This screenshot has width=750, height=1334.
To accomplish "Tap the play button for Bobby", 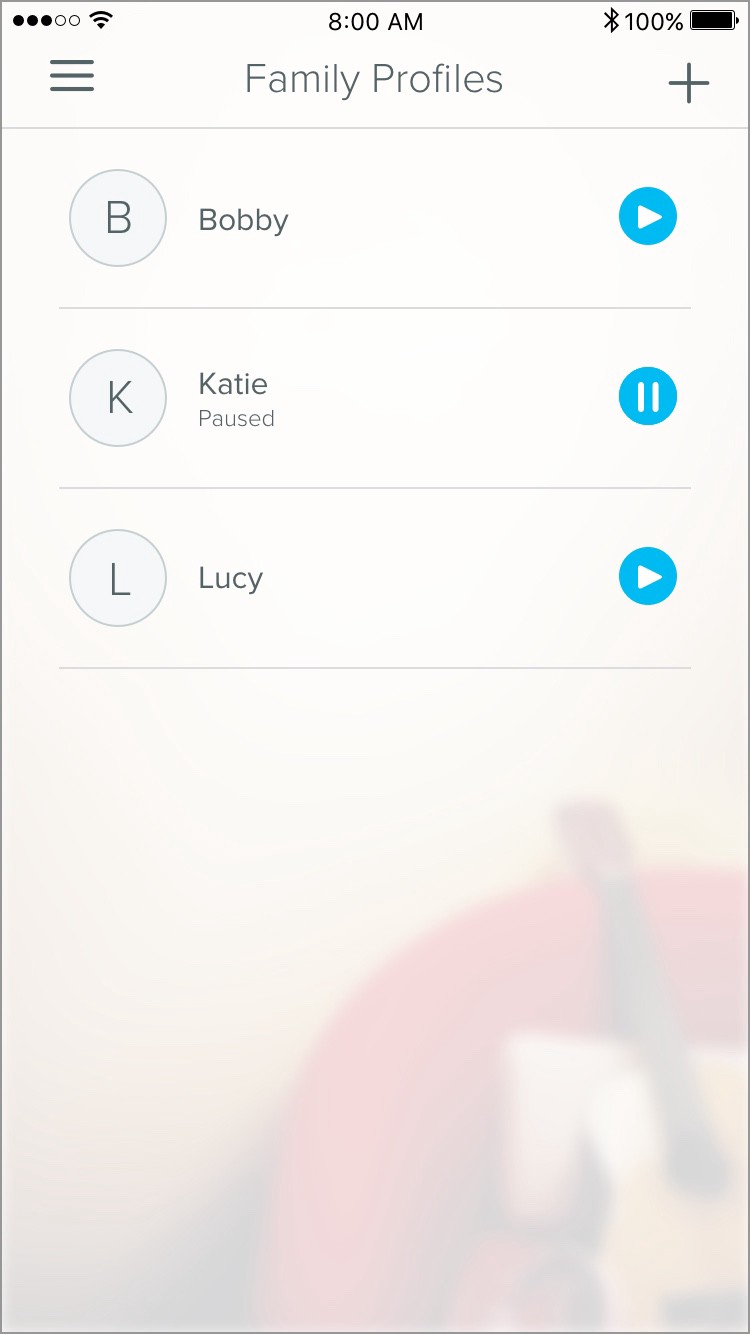I will (x=648, y=216).
